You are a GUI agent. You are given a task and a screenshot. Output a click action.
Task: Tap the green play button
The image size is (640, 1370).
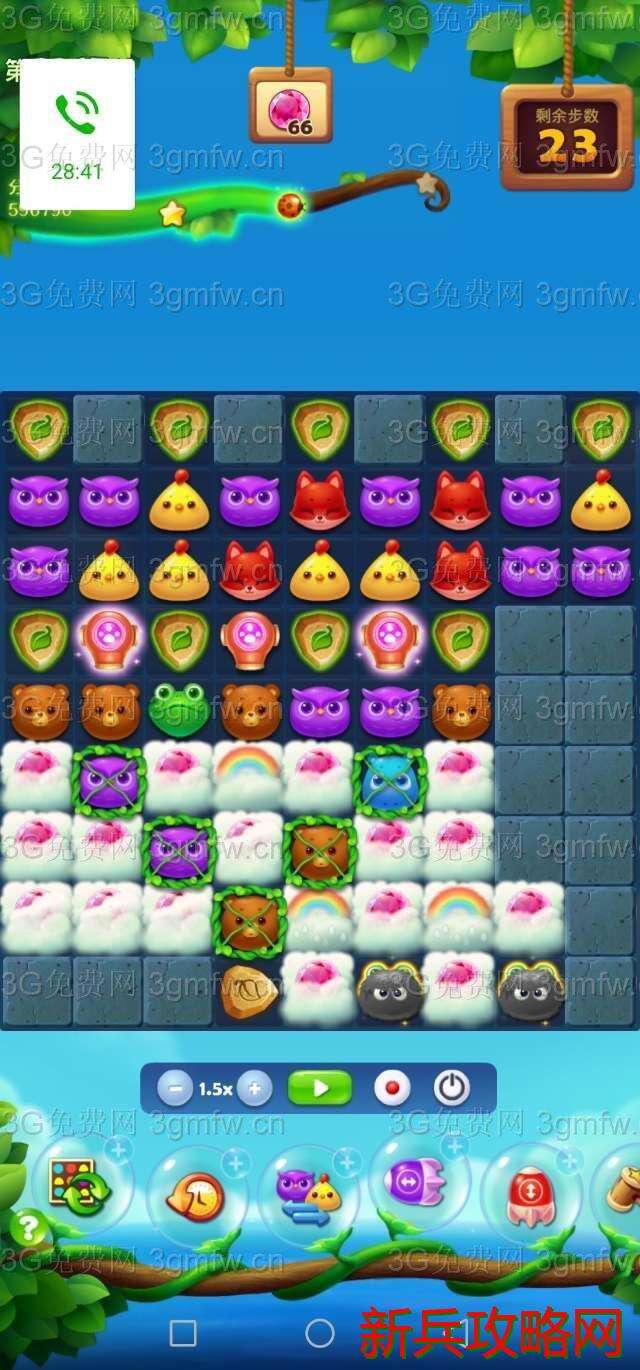[320, 1088]
